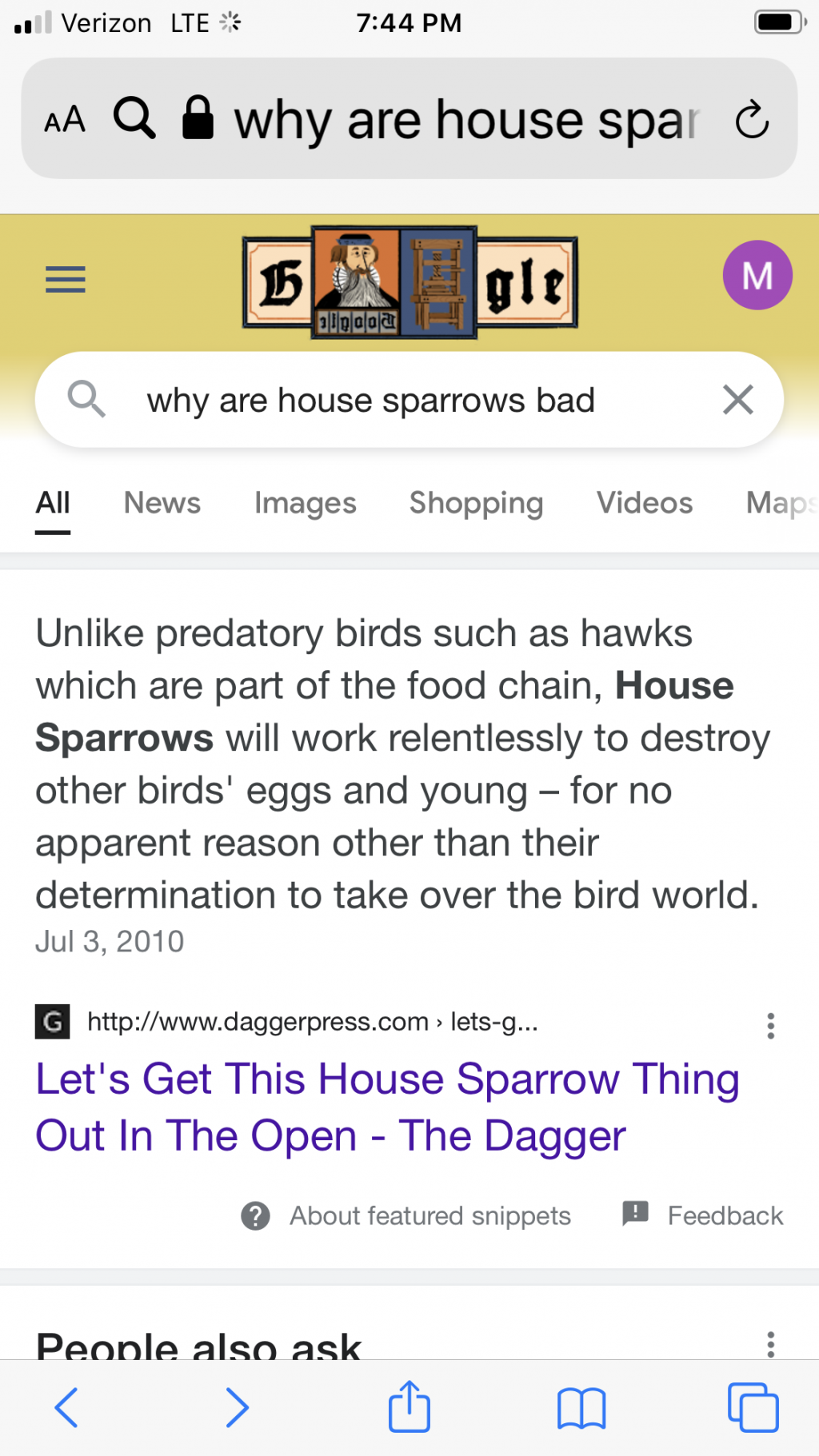Show all open Safari tabs
819x1456 pixels.
pos(753,1407)
